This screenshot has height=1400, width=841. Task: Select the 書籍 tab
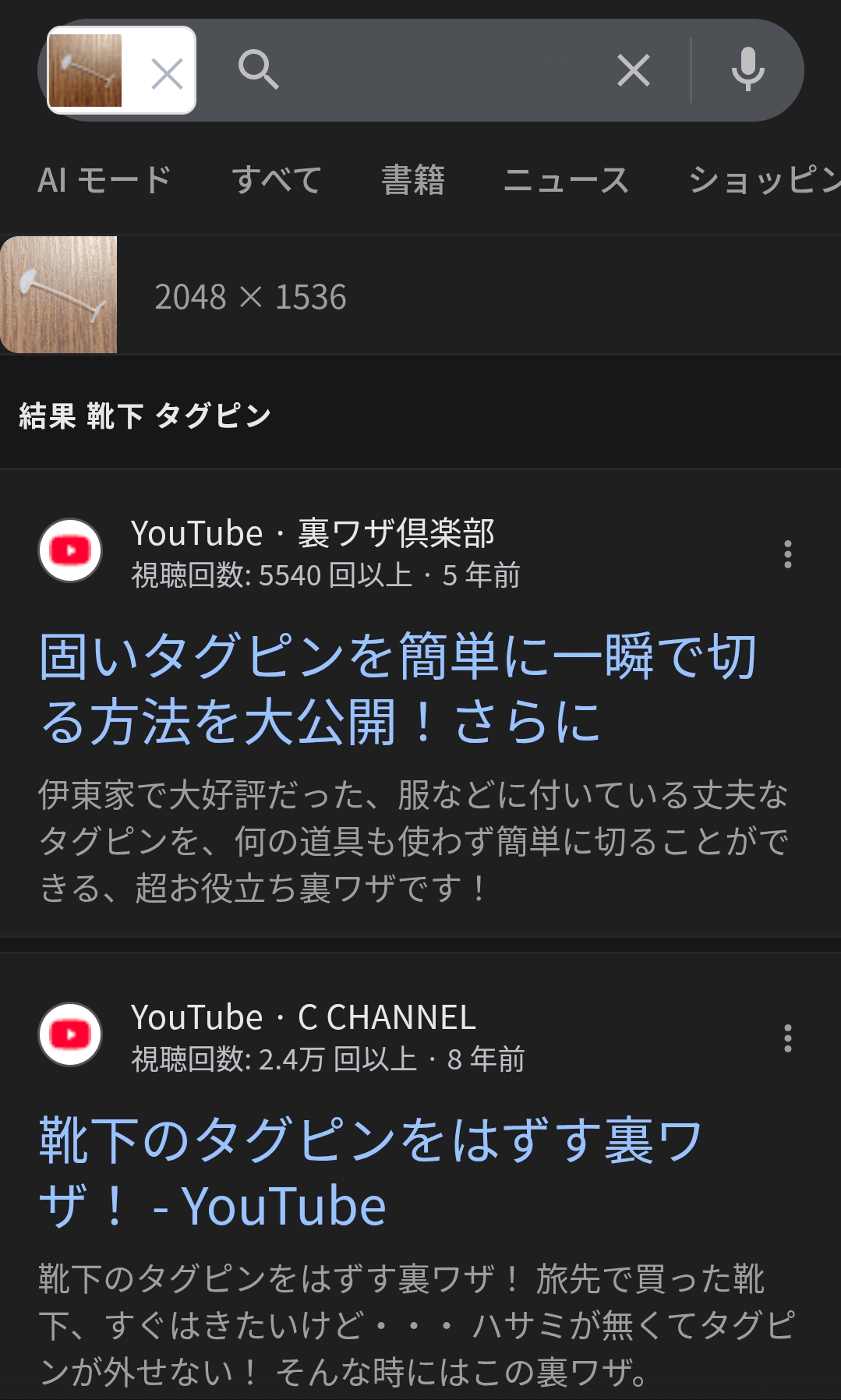(x=413, y=180)
